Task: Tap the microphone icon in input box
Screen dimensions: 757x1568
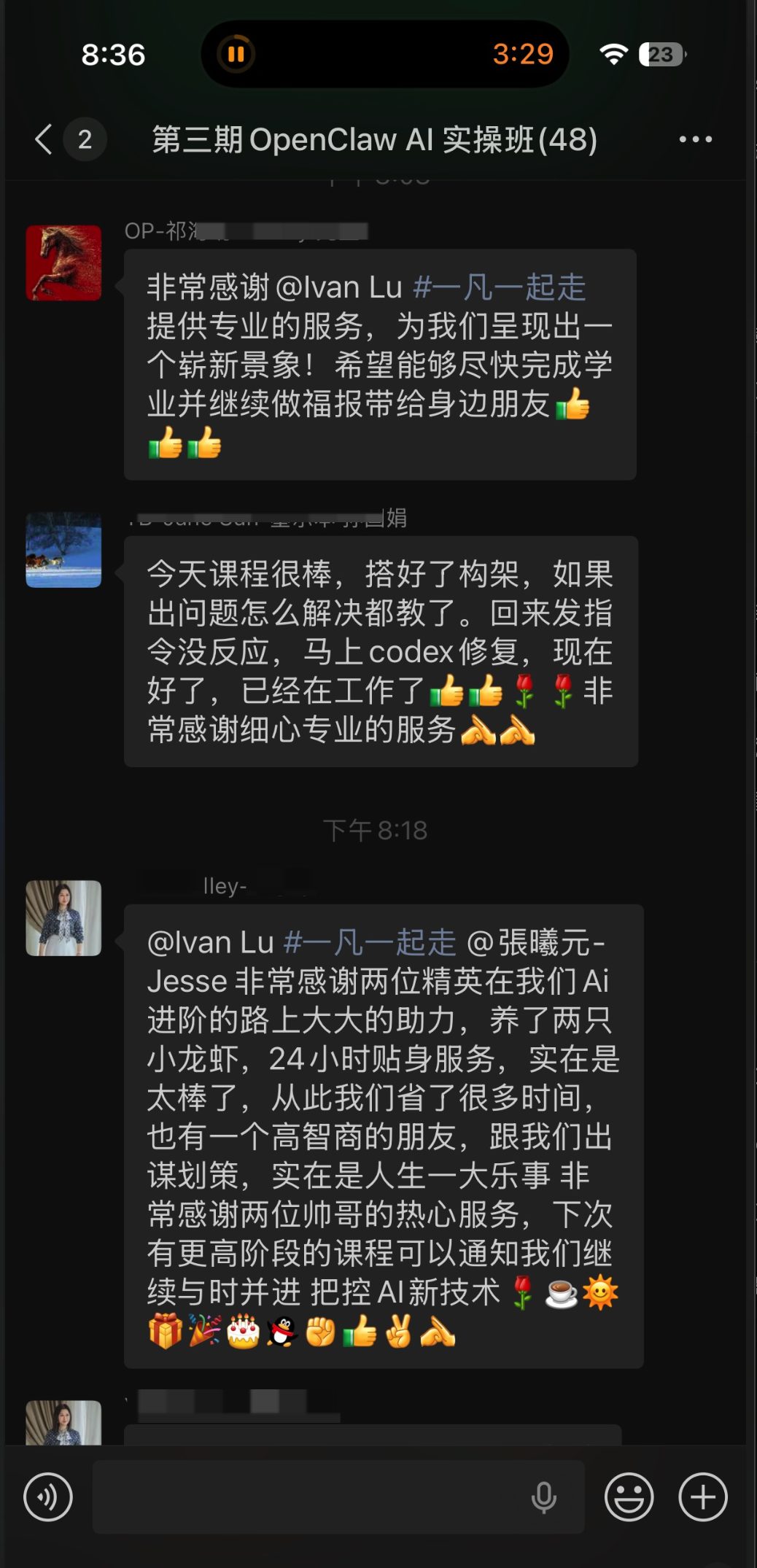Action: 543,1497
